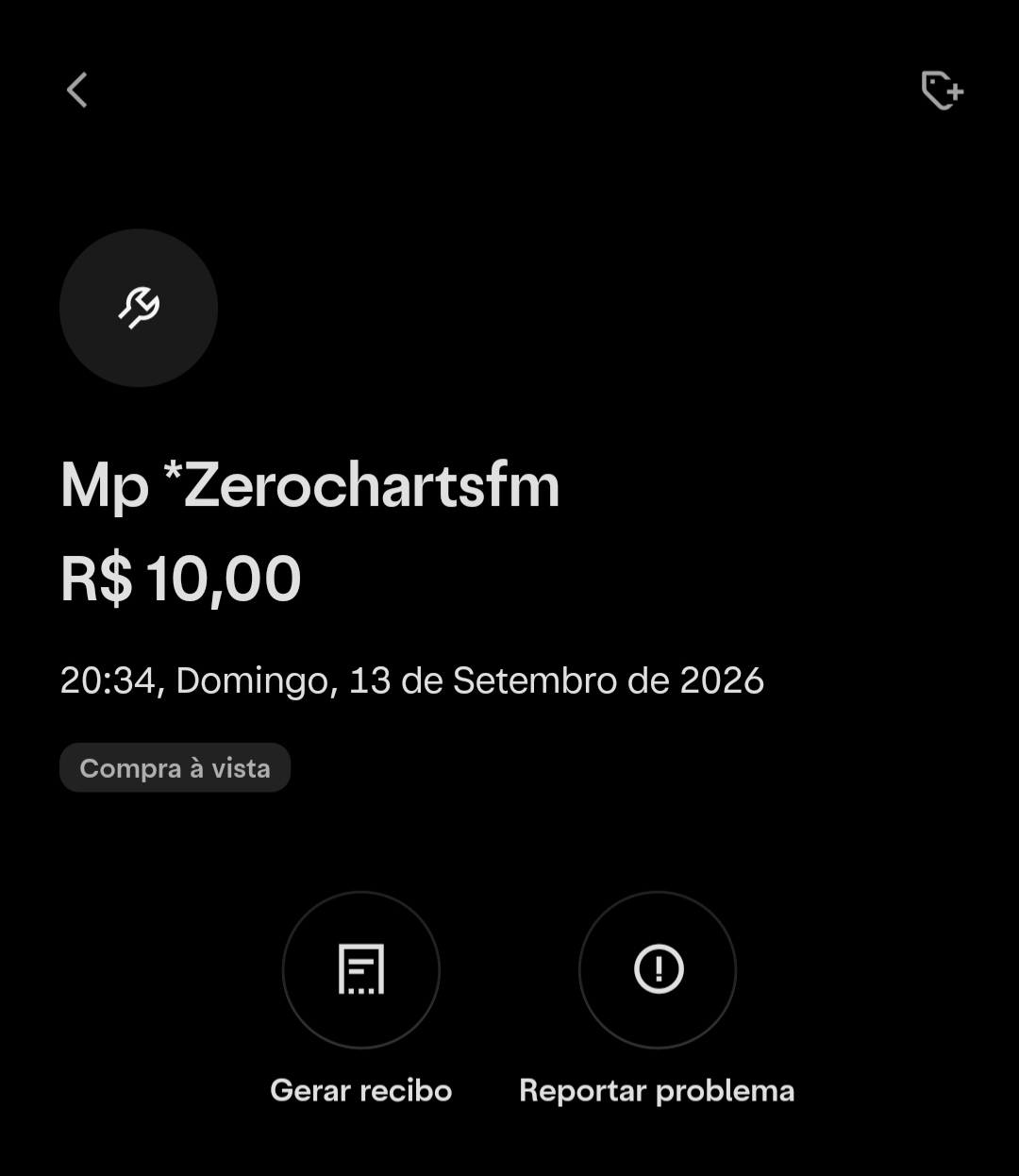Tap the wrench category icon

(x=139, y=308)
